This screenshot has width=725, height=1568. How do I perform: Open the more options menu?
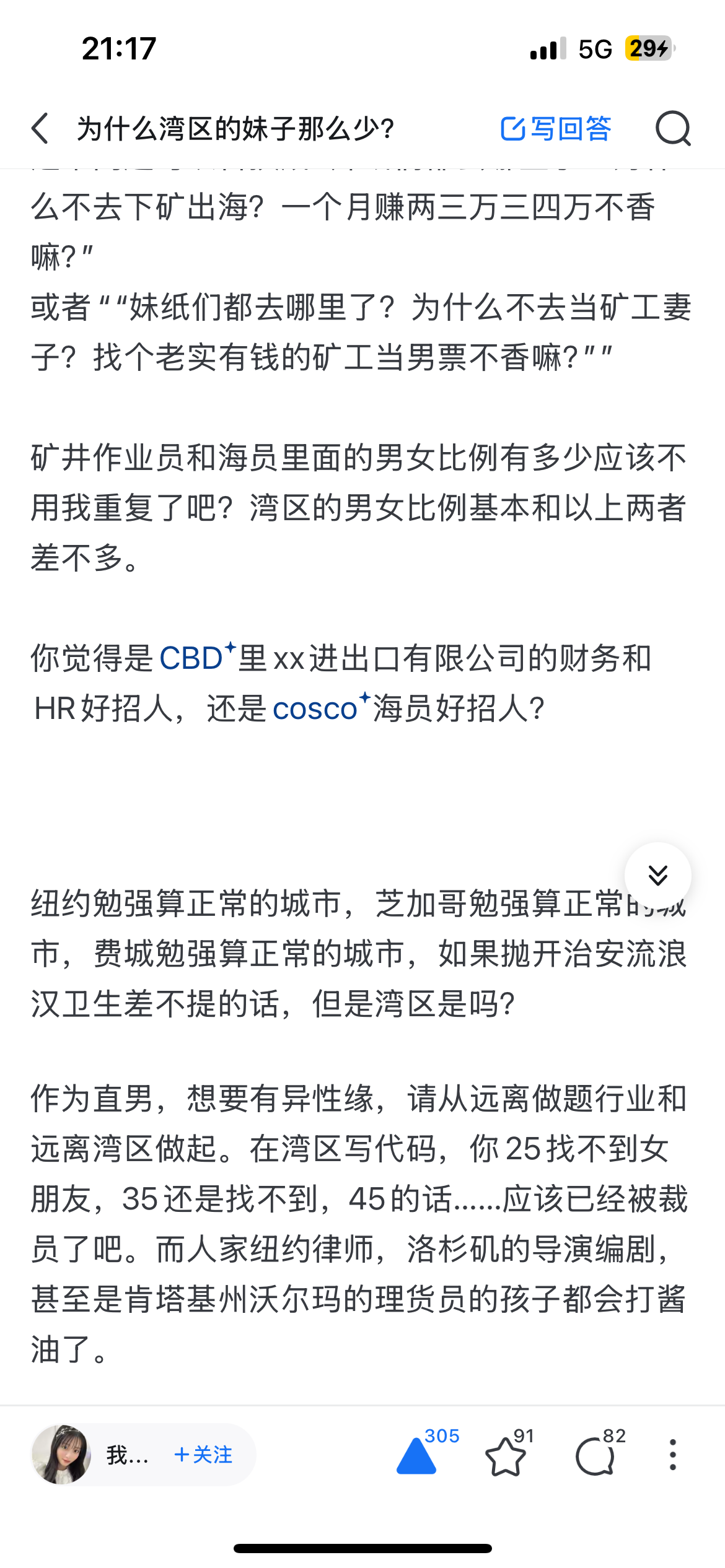pos(673,1455)
